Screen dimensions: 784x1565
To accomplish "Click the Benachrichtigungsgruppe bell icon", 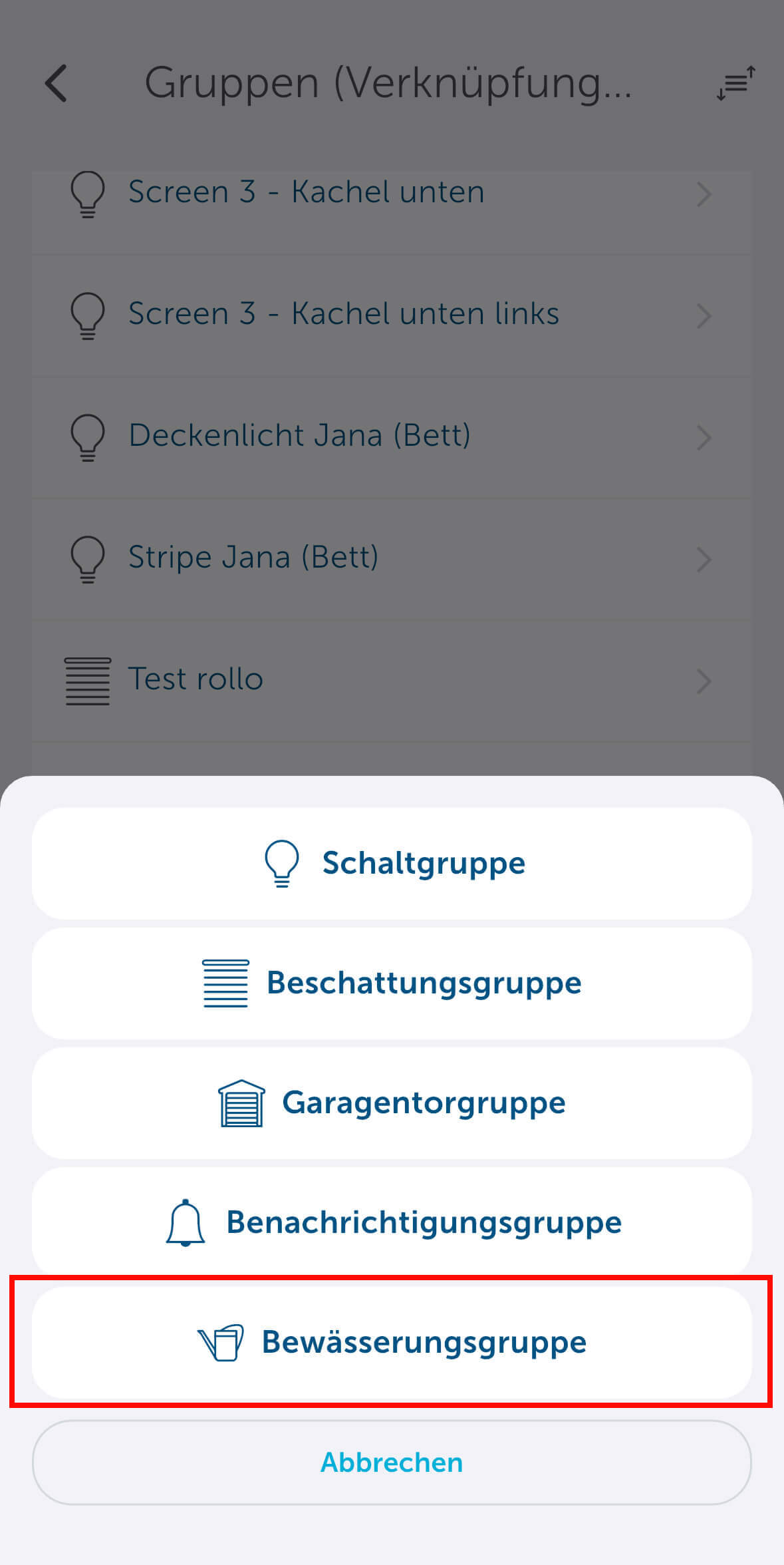I will pos(187,1222).
